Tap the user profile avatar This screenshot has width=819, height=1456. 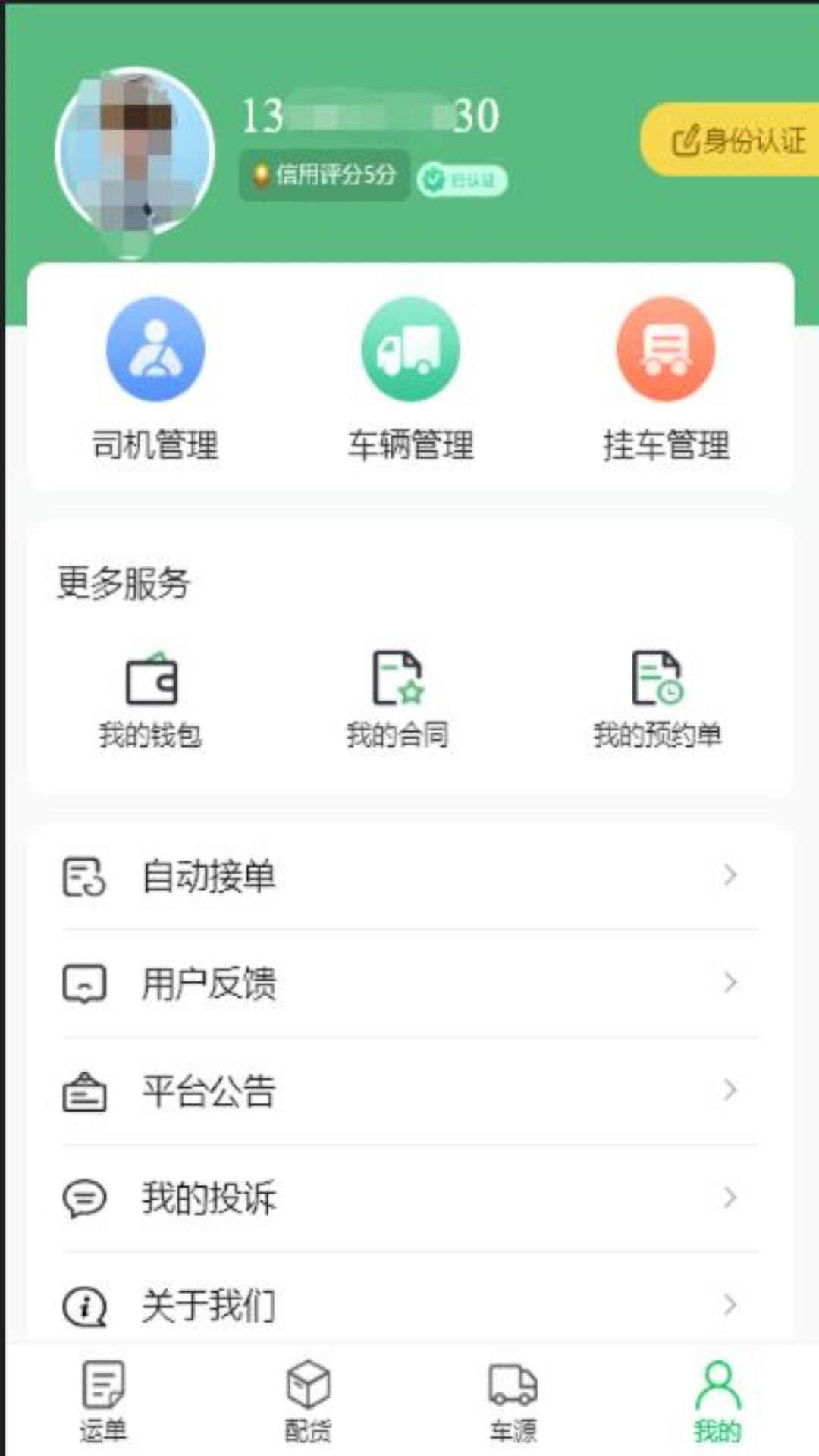tap(135, 152)
